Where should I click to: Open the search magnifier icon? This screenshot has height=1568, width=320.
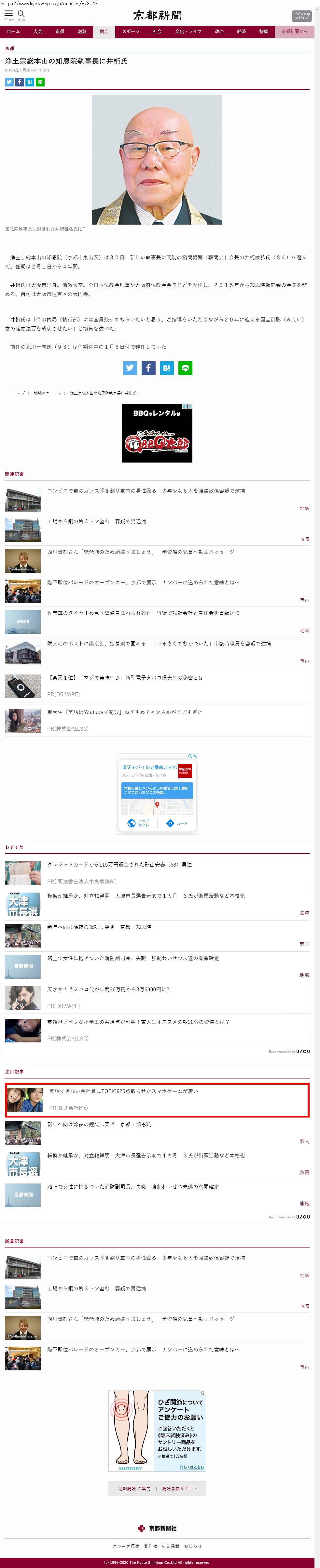pyautogui.click(x=21, y=14)
